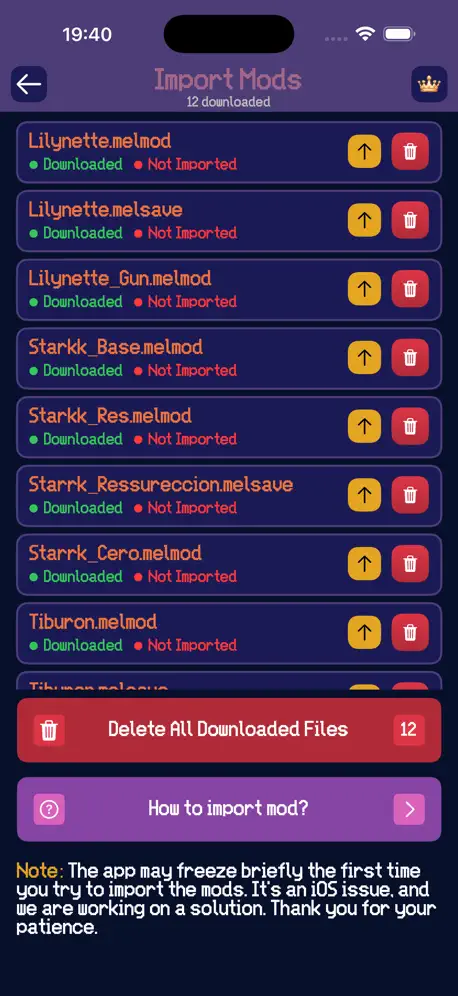Screen dimensions: 458x996
Task: Import the Tiburon.melmod file
Action: (365, 632)
